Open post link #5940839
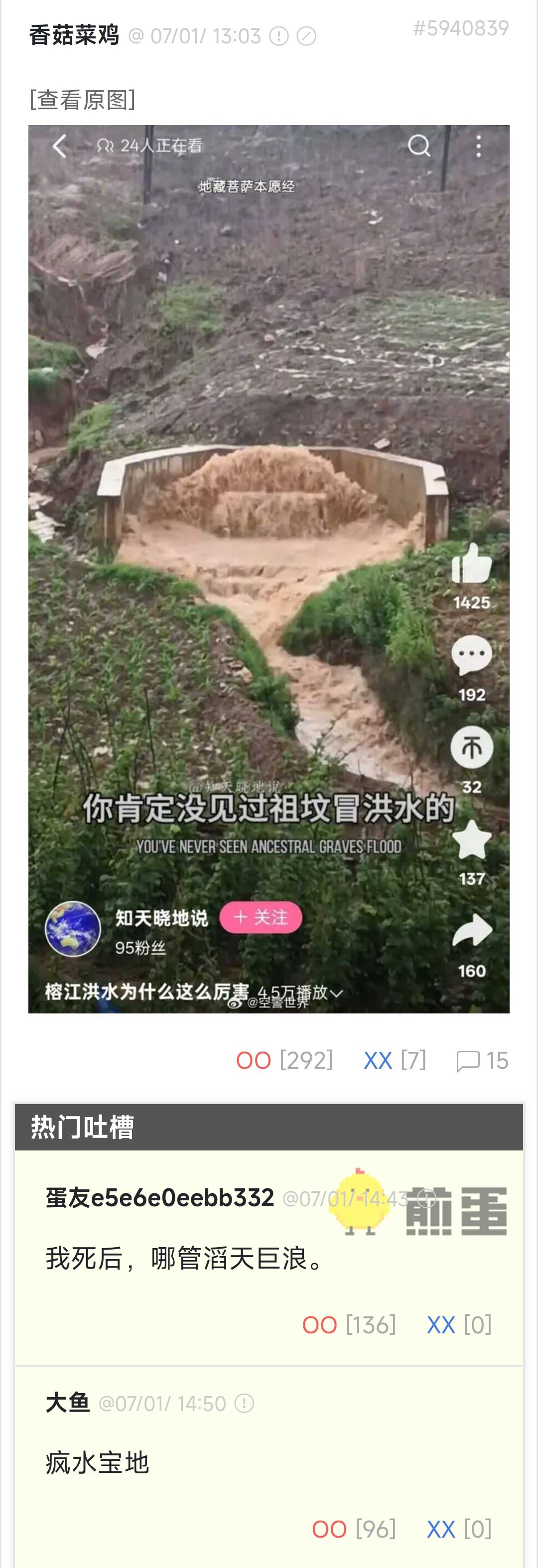This screenshot has height=1568, width=538. [x=461, y=28]
